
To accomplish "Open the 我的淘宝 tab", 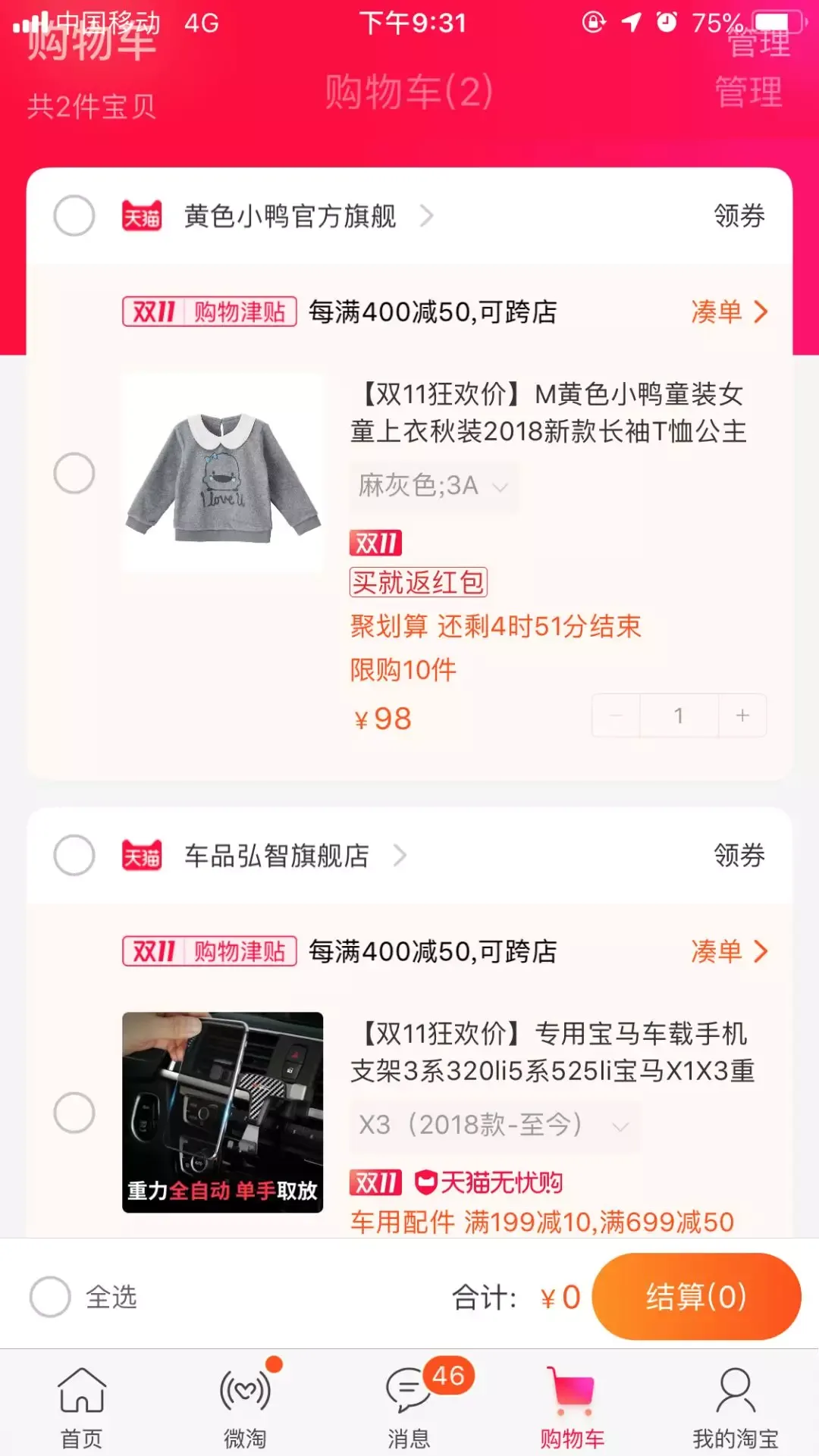I will click(735, 1408).
